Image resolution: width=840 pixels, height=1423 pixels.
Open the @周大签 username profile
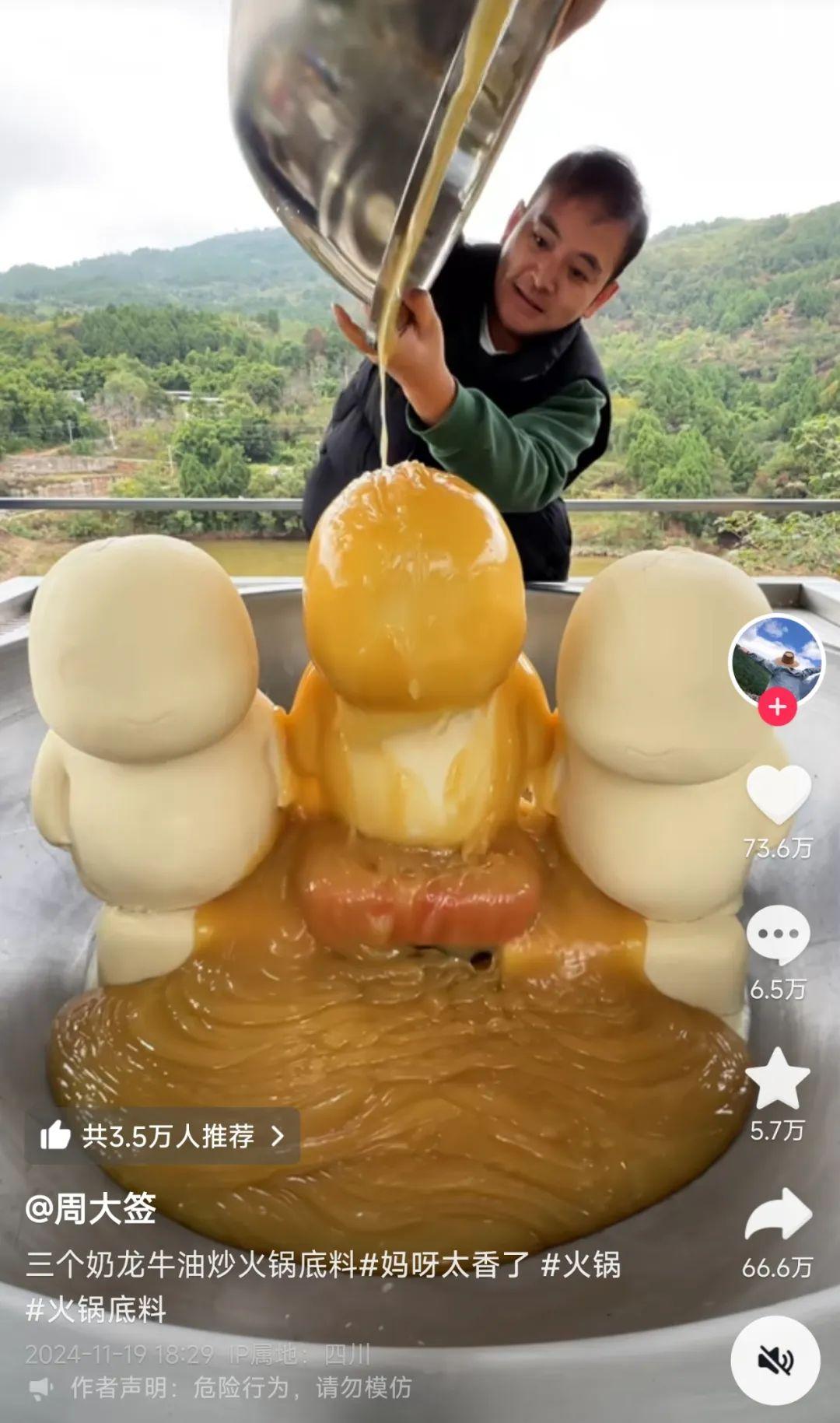point(91,1209)
